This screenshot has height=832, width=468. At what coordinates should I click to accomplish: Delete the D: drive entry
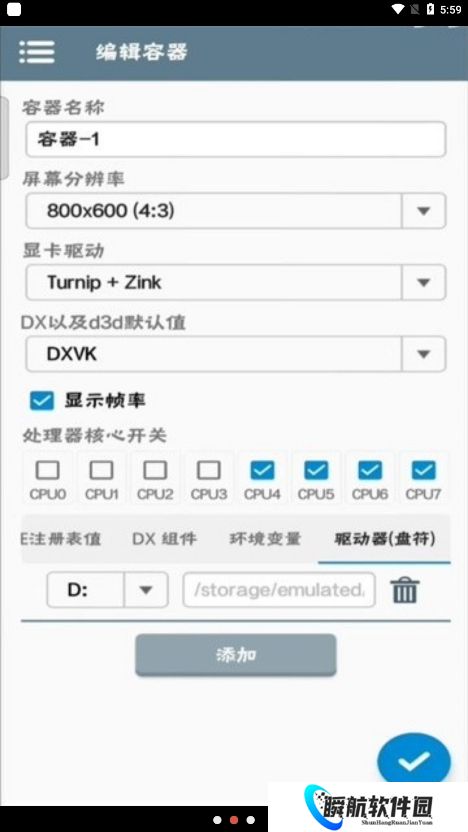[405, 590]
